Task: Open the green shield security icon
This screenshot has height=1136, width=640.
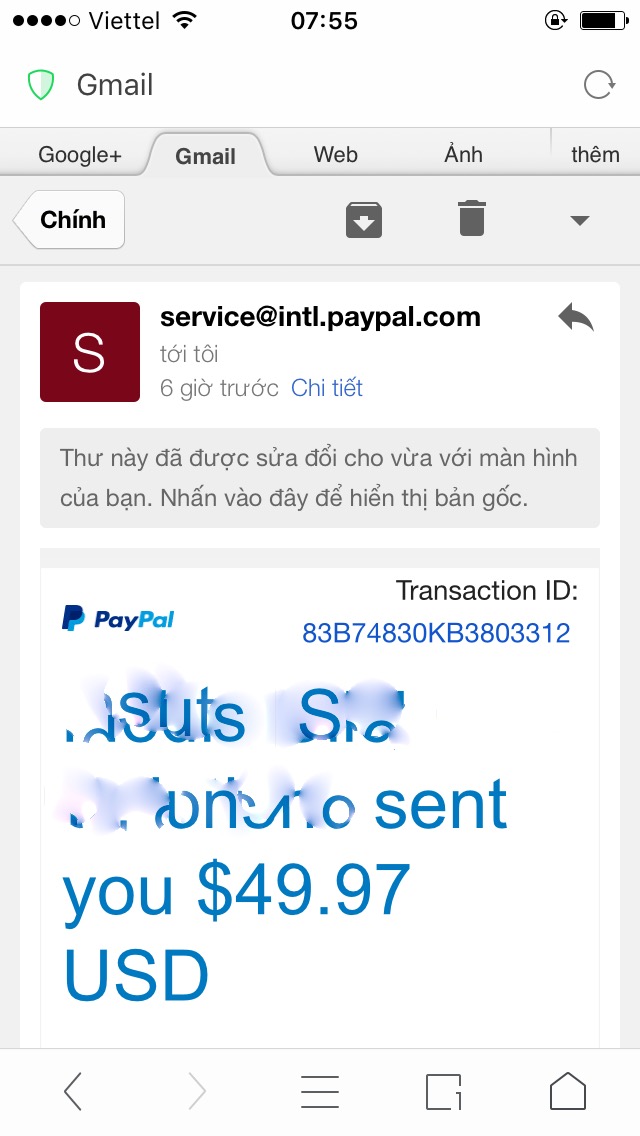Action: click(41, 85)
